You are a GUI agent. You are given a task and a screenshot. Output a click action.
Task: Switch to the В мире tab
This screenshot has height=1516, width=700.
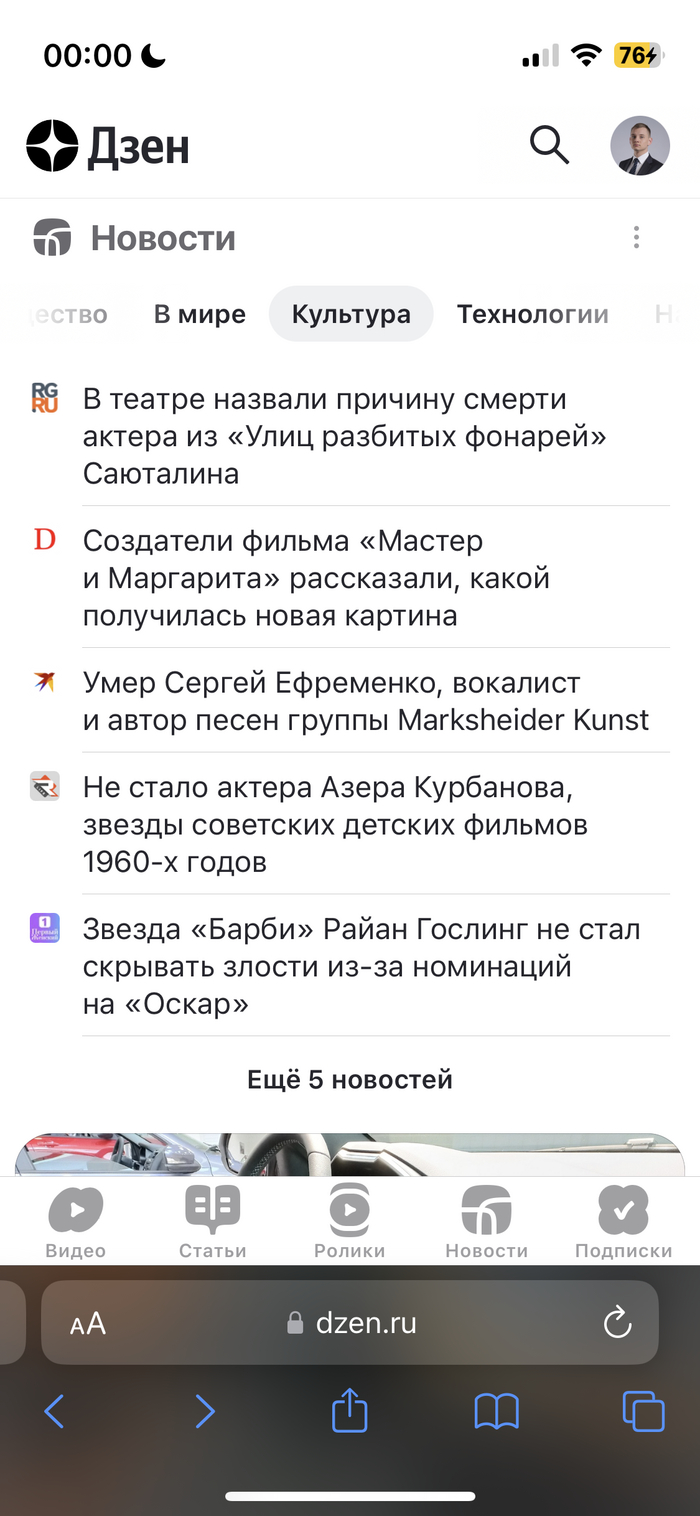coord(200,314)
